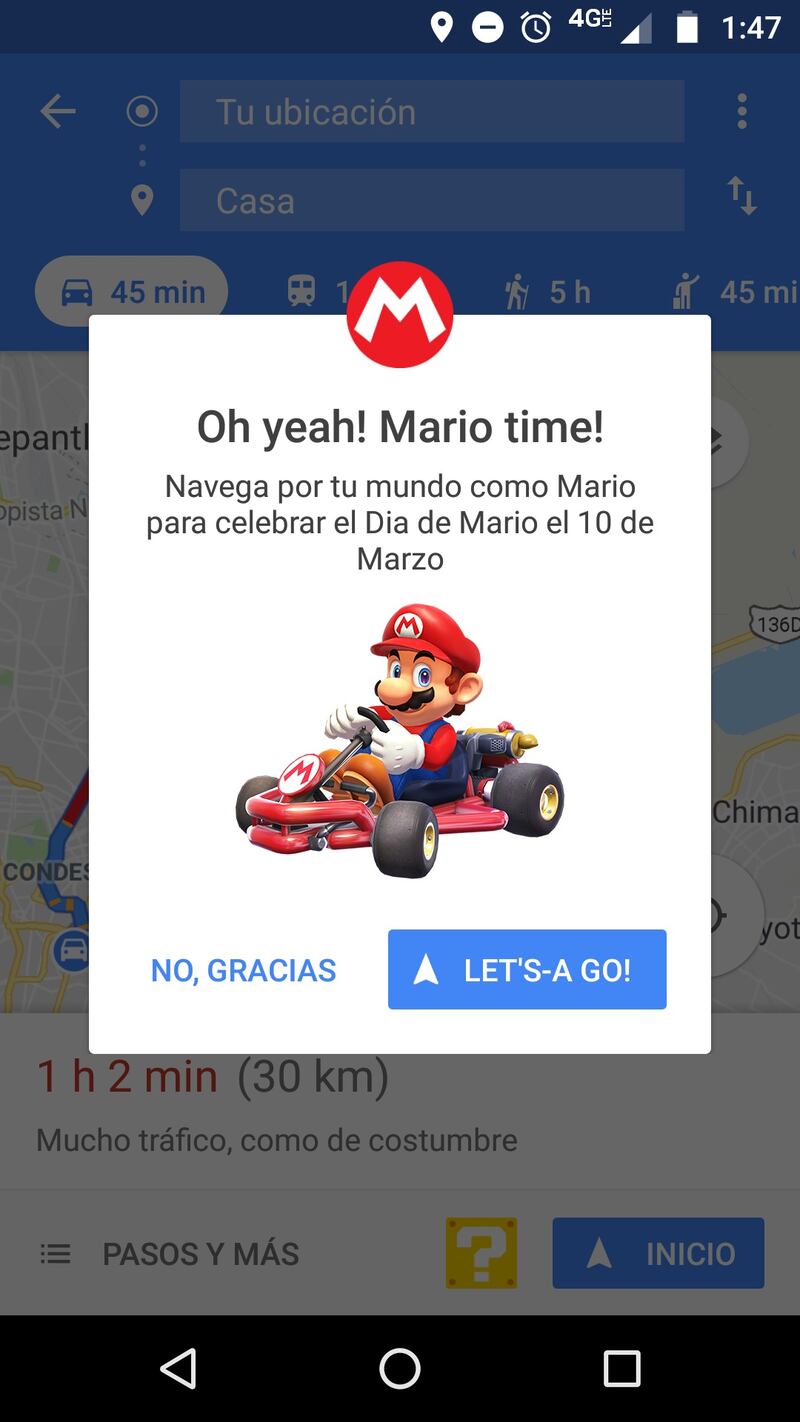Screen dimensions: 800x1422
Task: Decline with NO, GRACIAS
Action: tap(243, 970)
